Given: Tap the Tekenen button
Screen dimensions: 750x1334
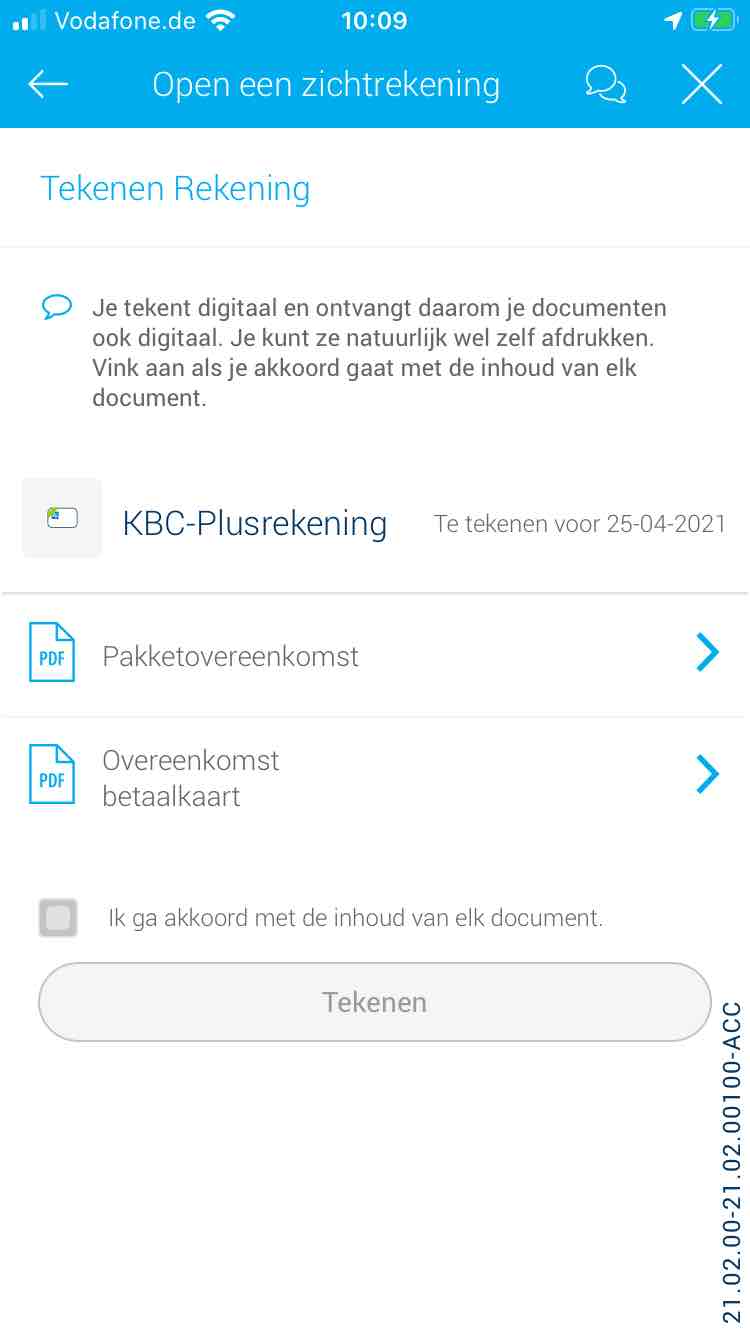Looking at the screenshot, I should (374, 1002).
